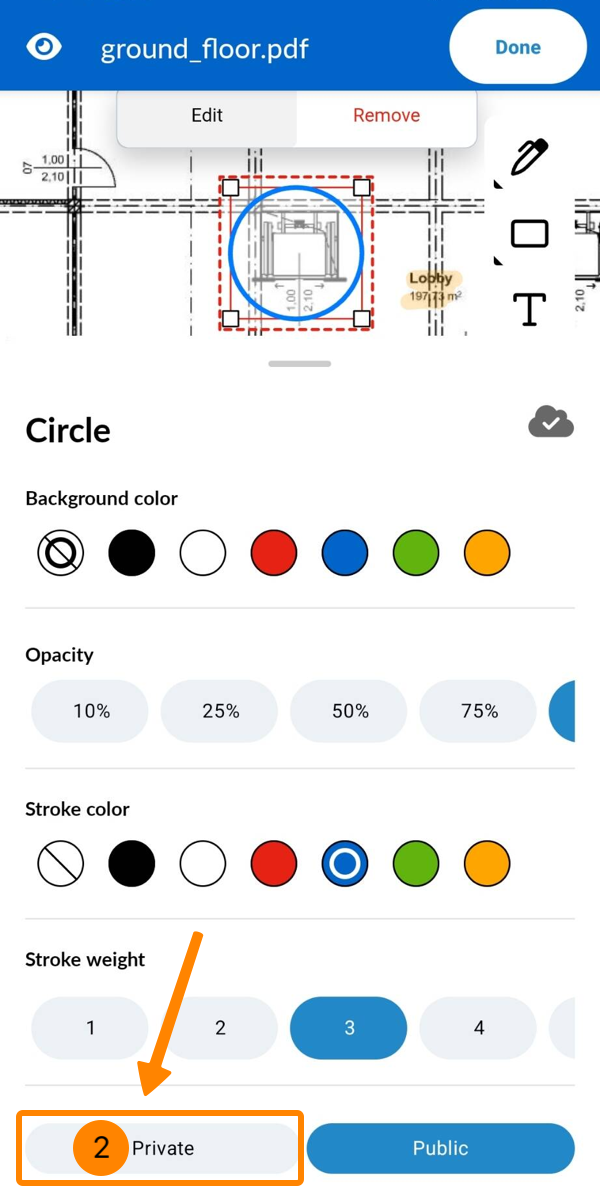Set opacity to 75%
Image resolution: width=600 pixels, height=1193 pixels.
479,711
